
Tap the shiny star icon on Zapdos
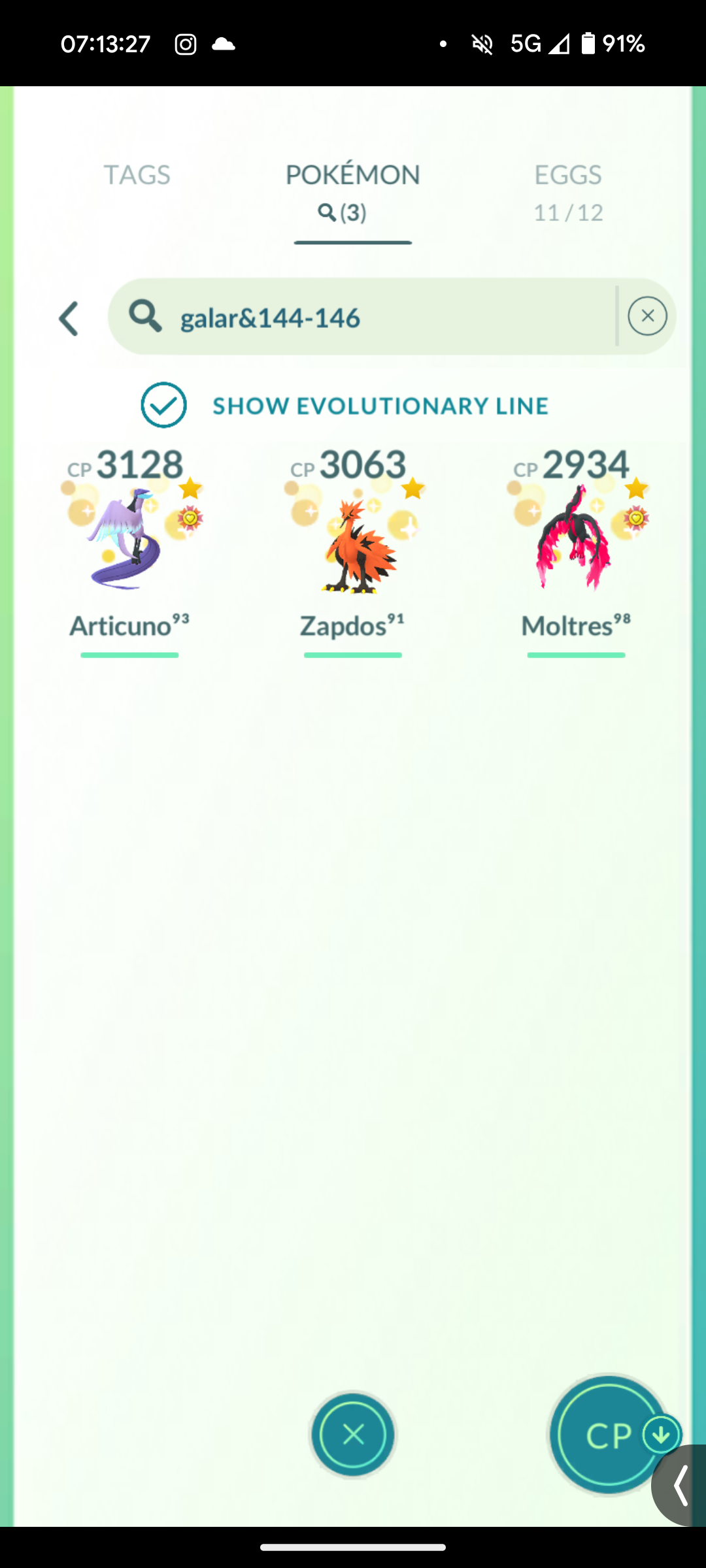coord(413,489)
